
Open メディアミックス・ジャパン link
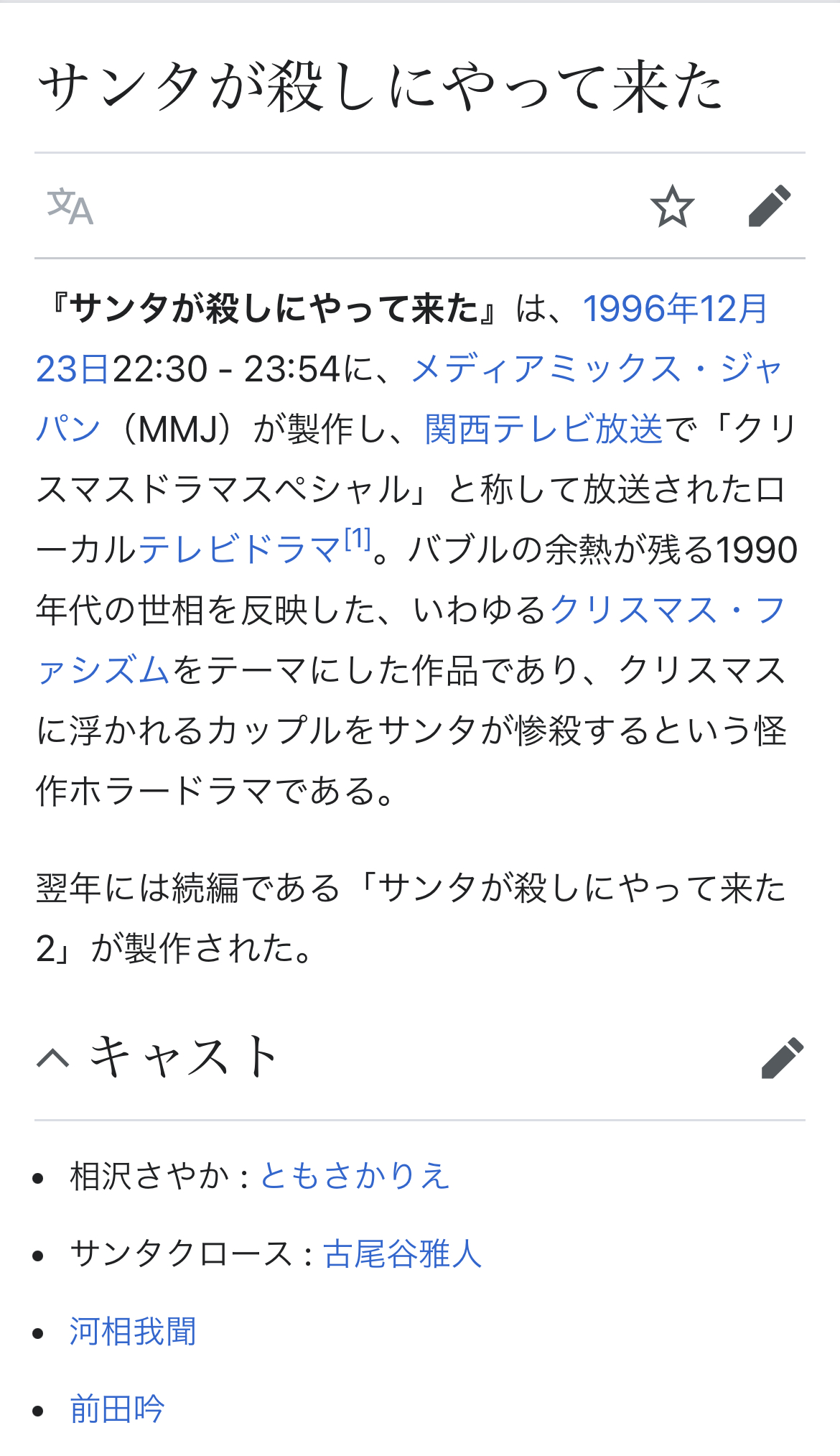pos(596,370)
